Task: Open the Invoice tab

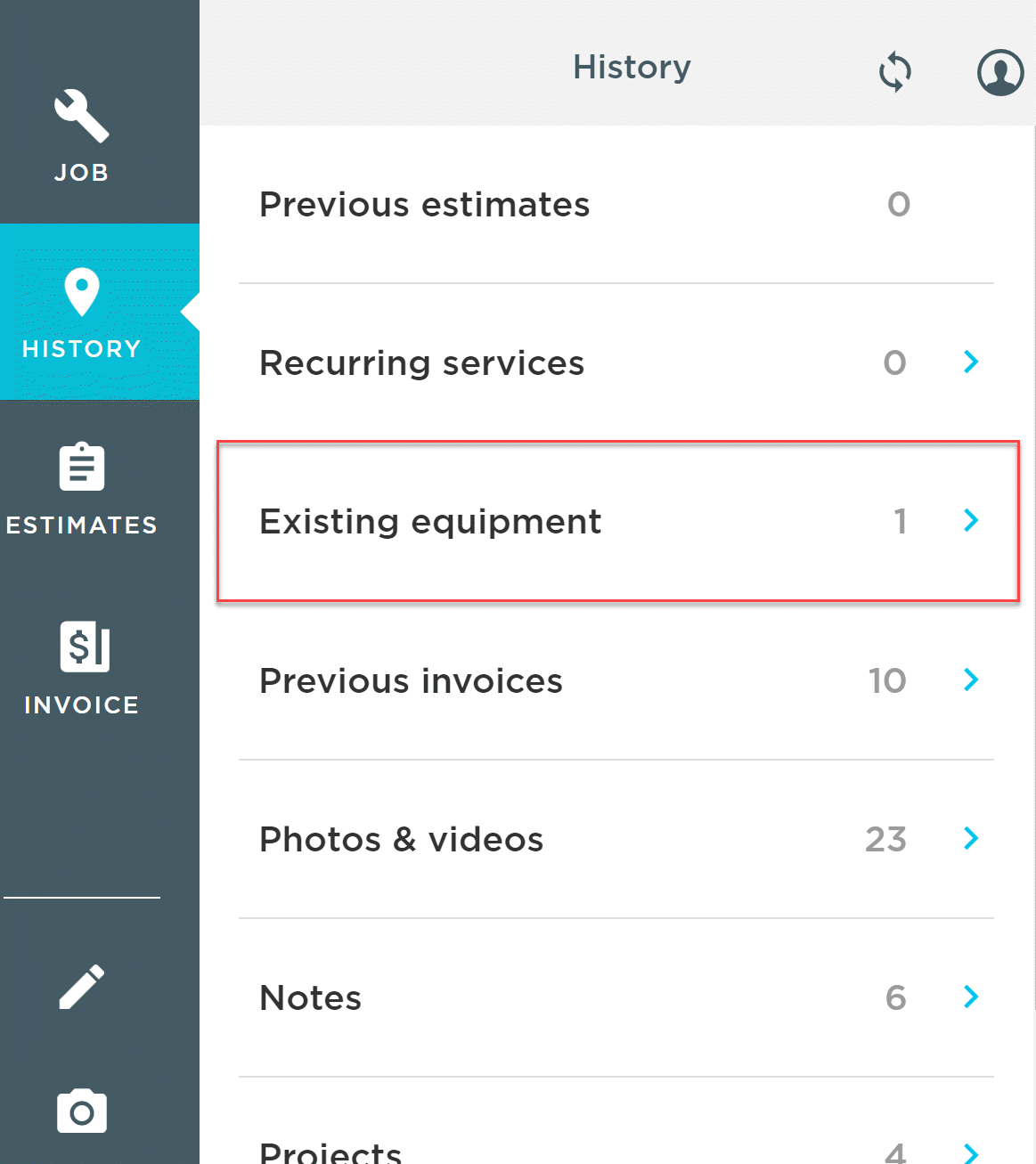Action: pyautogui.click(x=81, y=668)
